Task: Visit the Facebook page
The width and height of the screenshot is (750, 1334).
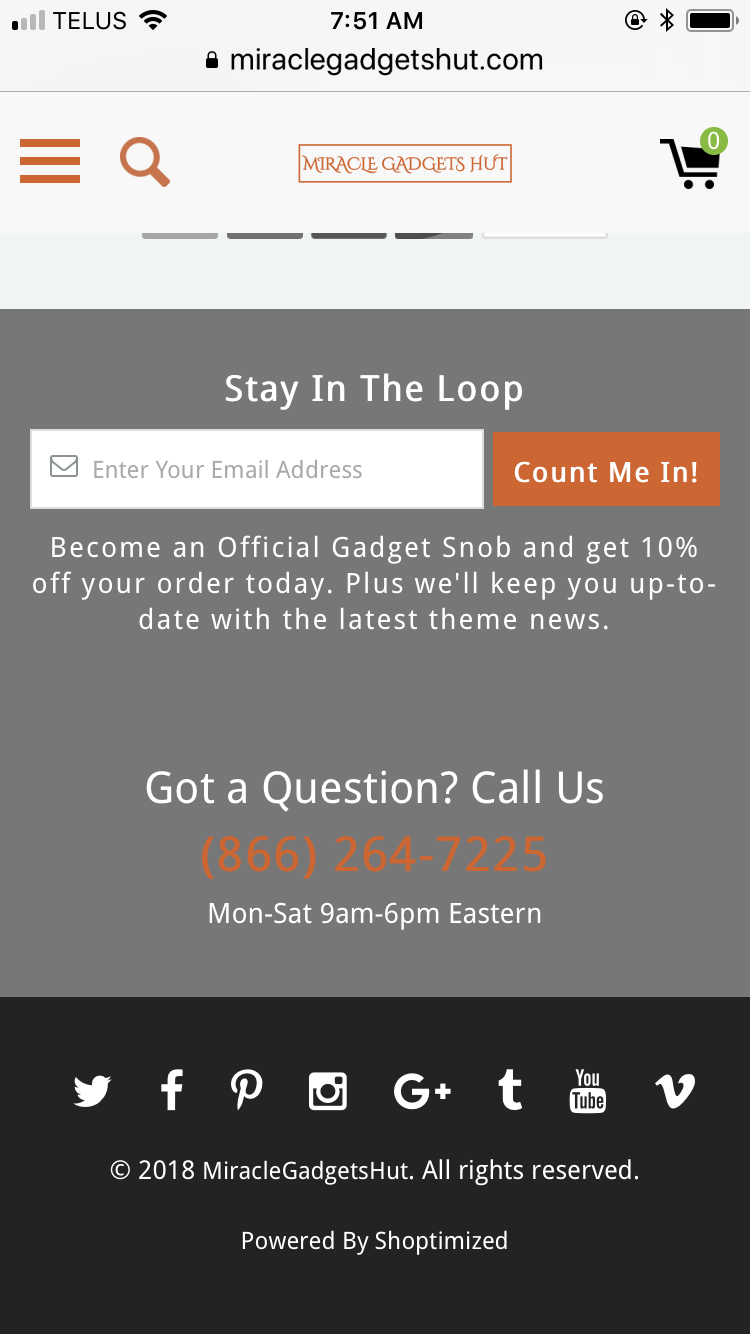Action: click(x=172, y=1090)
